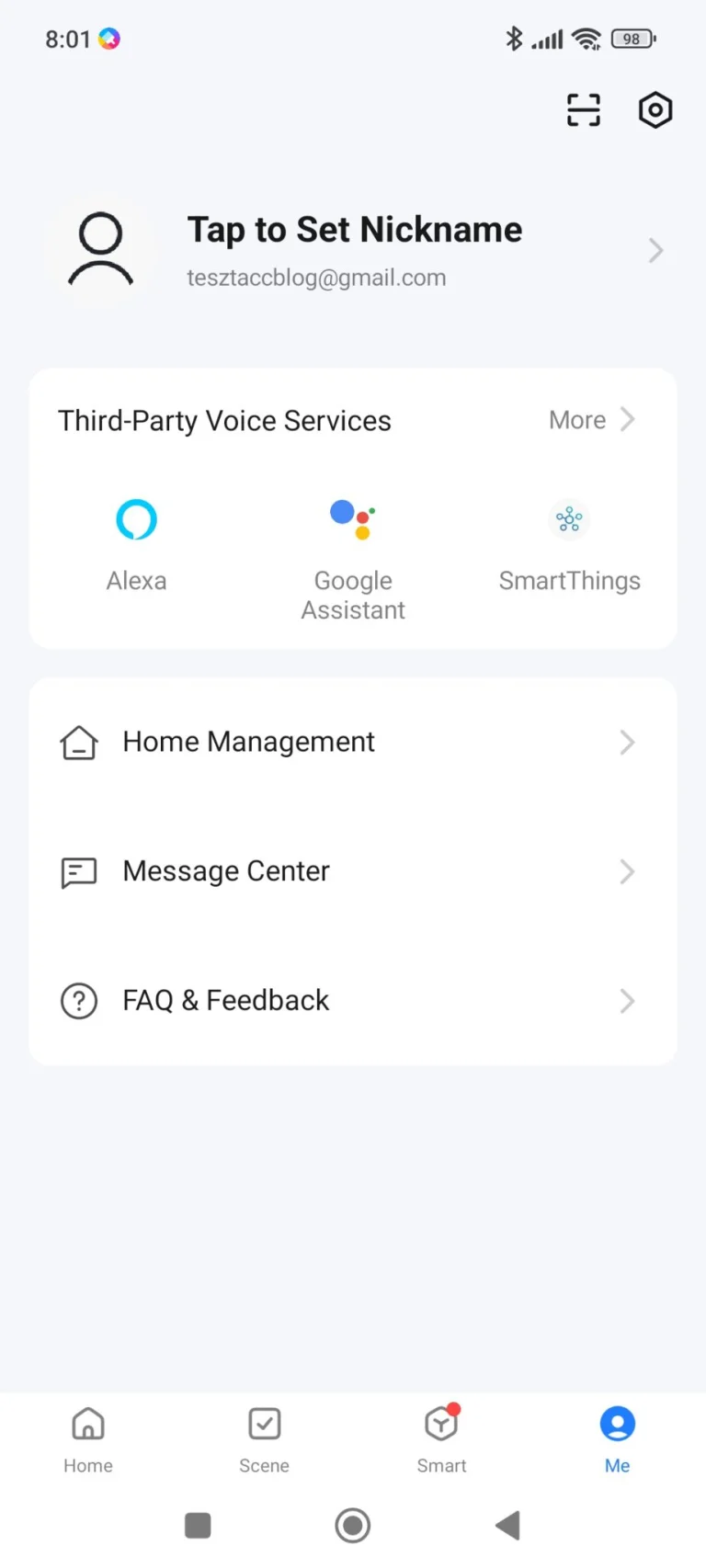
Task: Switch to the Scene tab
Action: tap(265, 1439)
